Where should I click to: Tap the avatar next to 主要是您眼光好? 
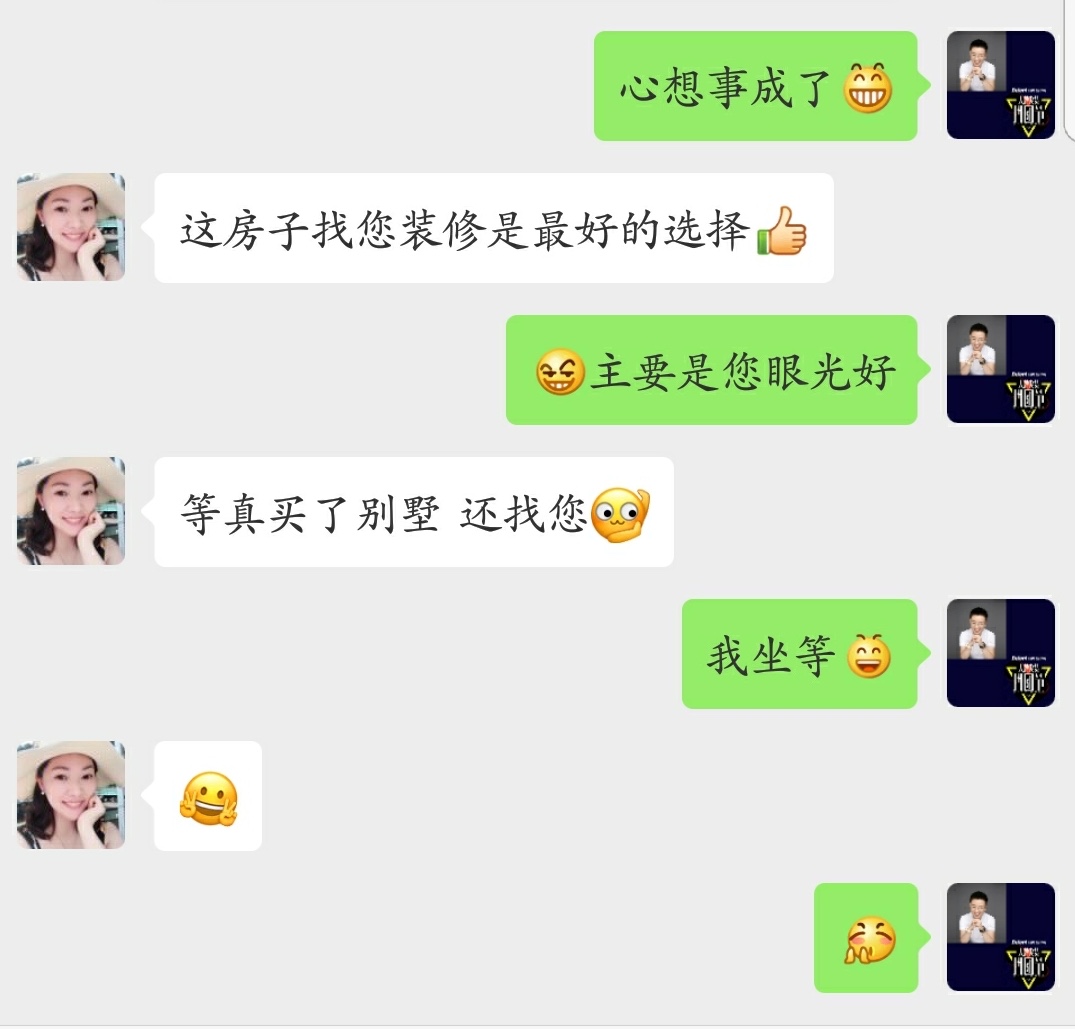[1000, 369]
